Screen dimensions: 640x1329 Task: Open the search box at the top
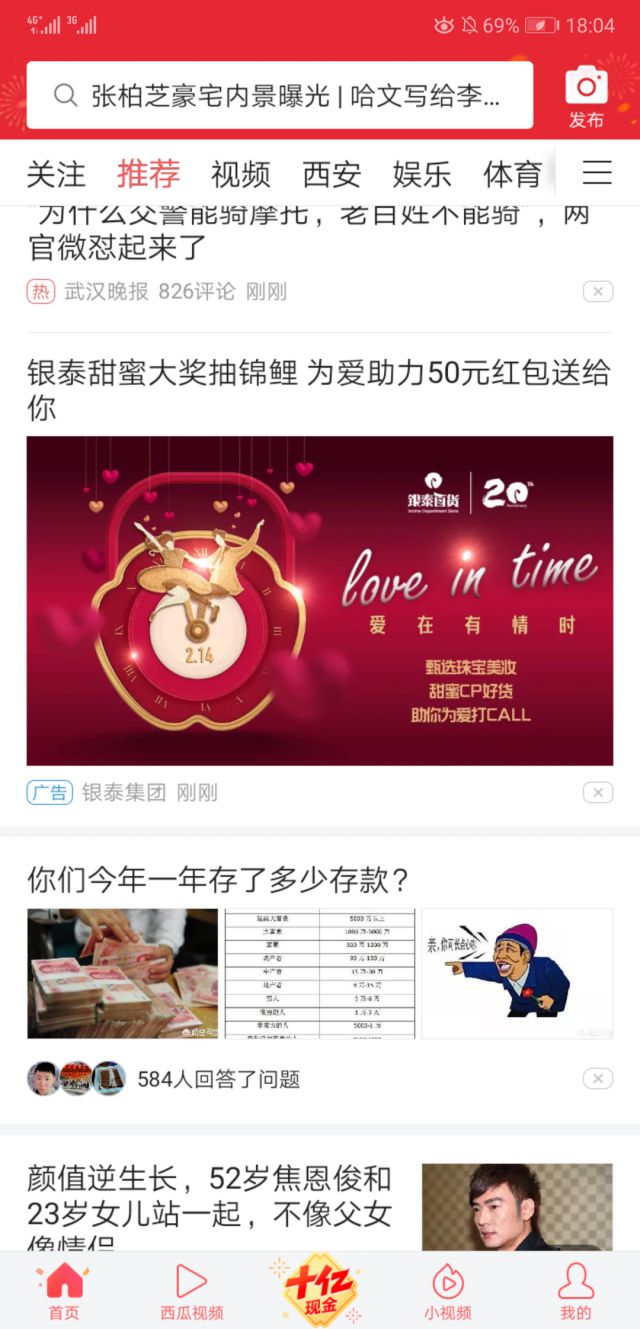[x=280, y=96]
